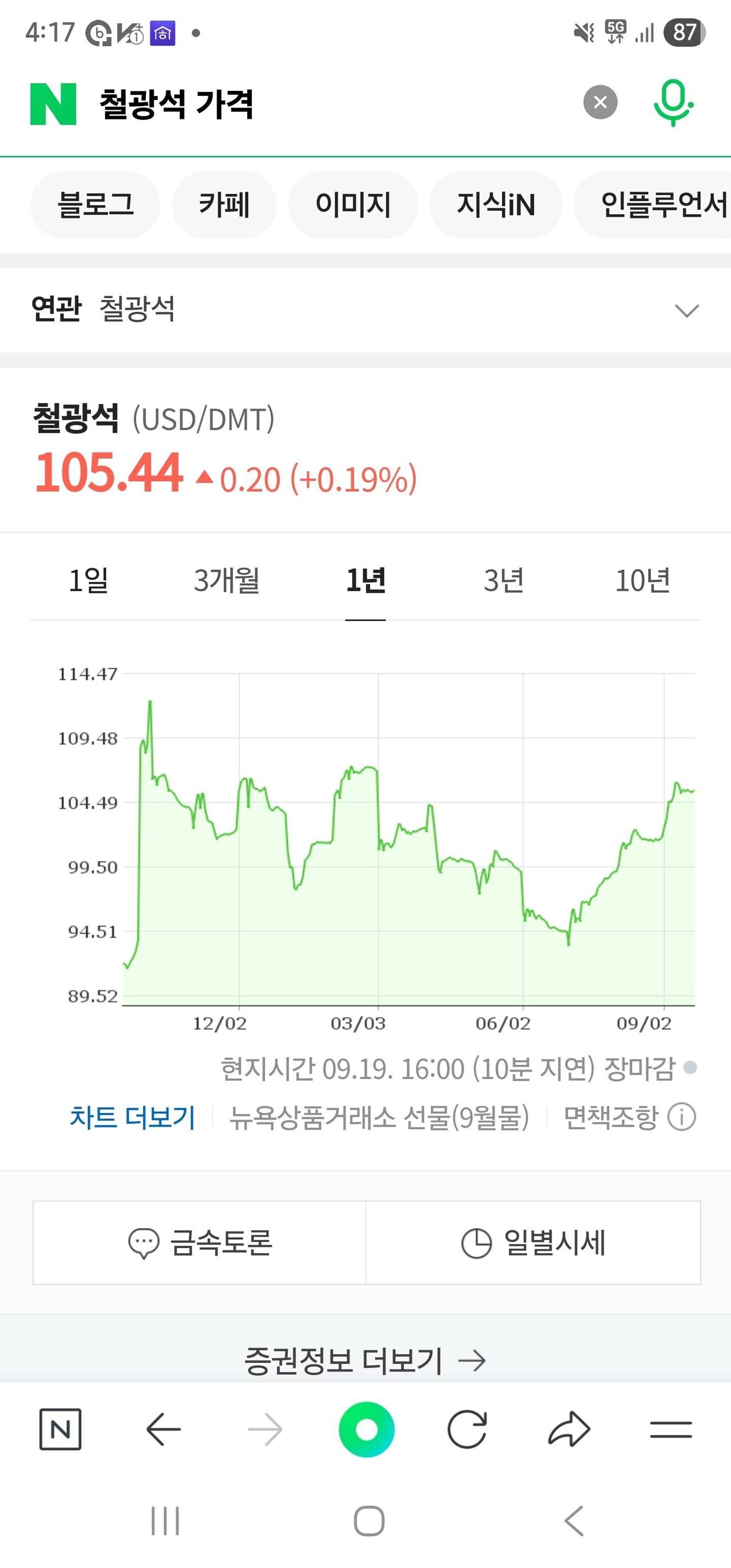Open the 지식iN search tab
Screen dimensions: 731x1568
(496, 205)
